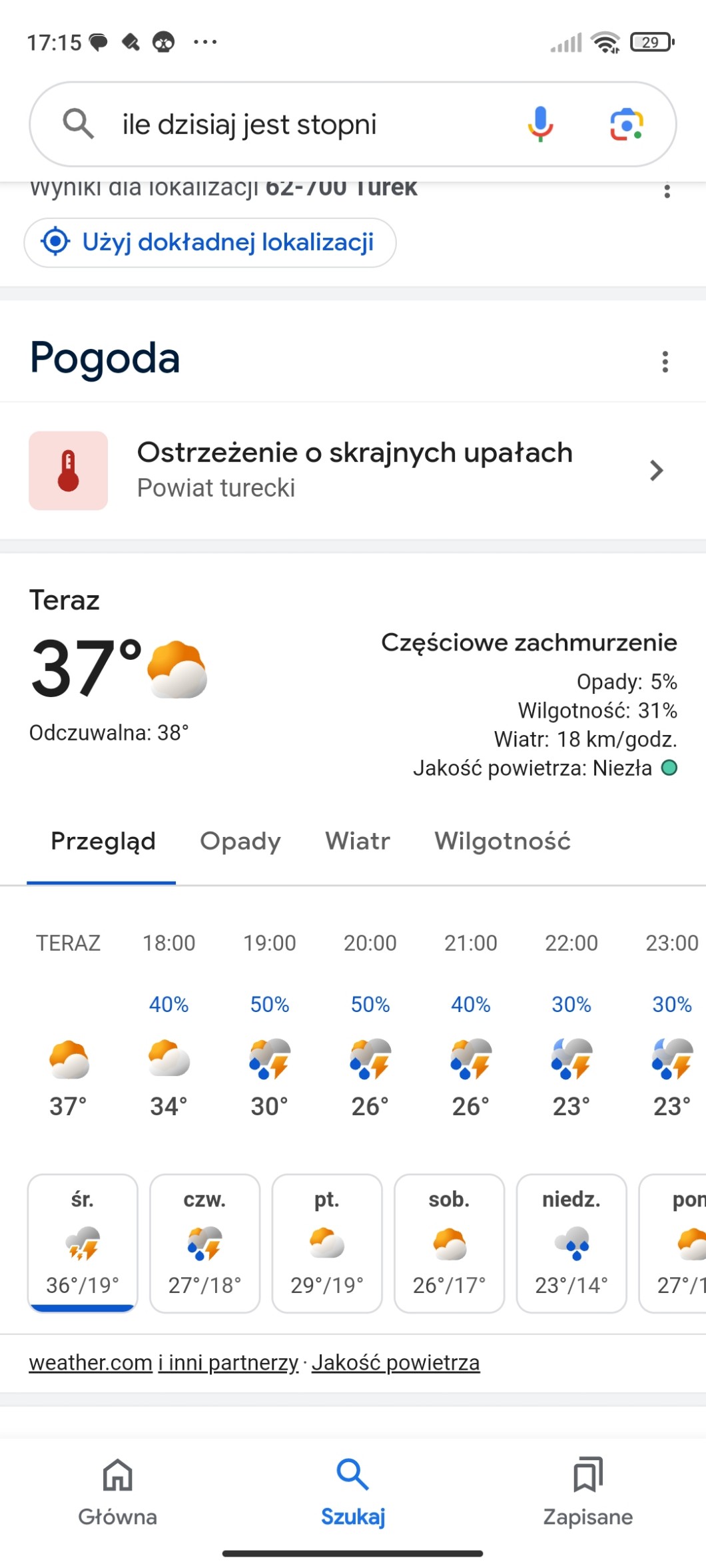The image size is (706, 1568).
Task: Select the śr. forecast card
Action: pos(83,1243)
